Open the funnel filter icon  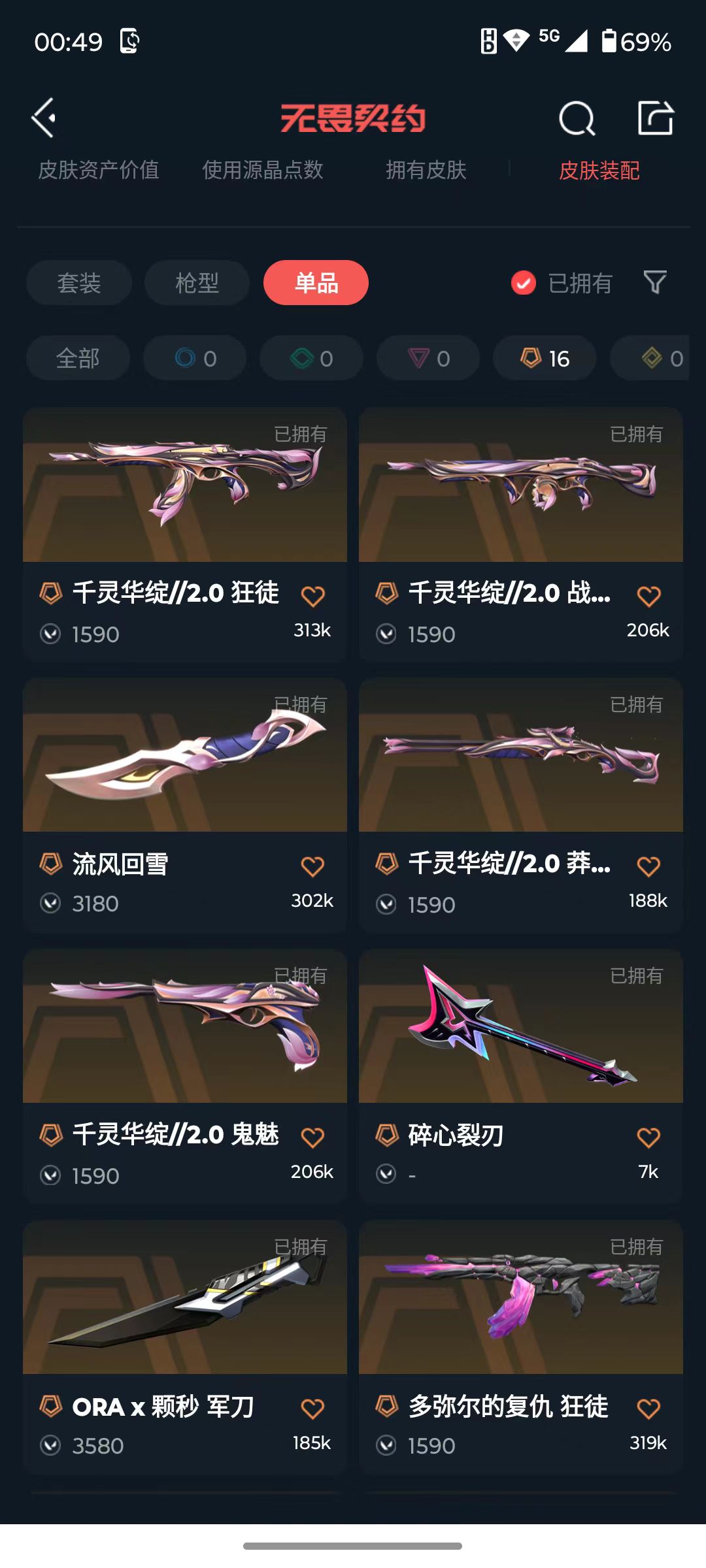tap(655, 282)
